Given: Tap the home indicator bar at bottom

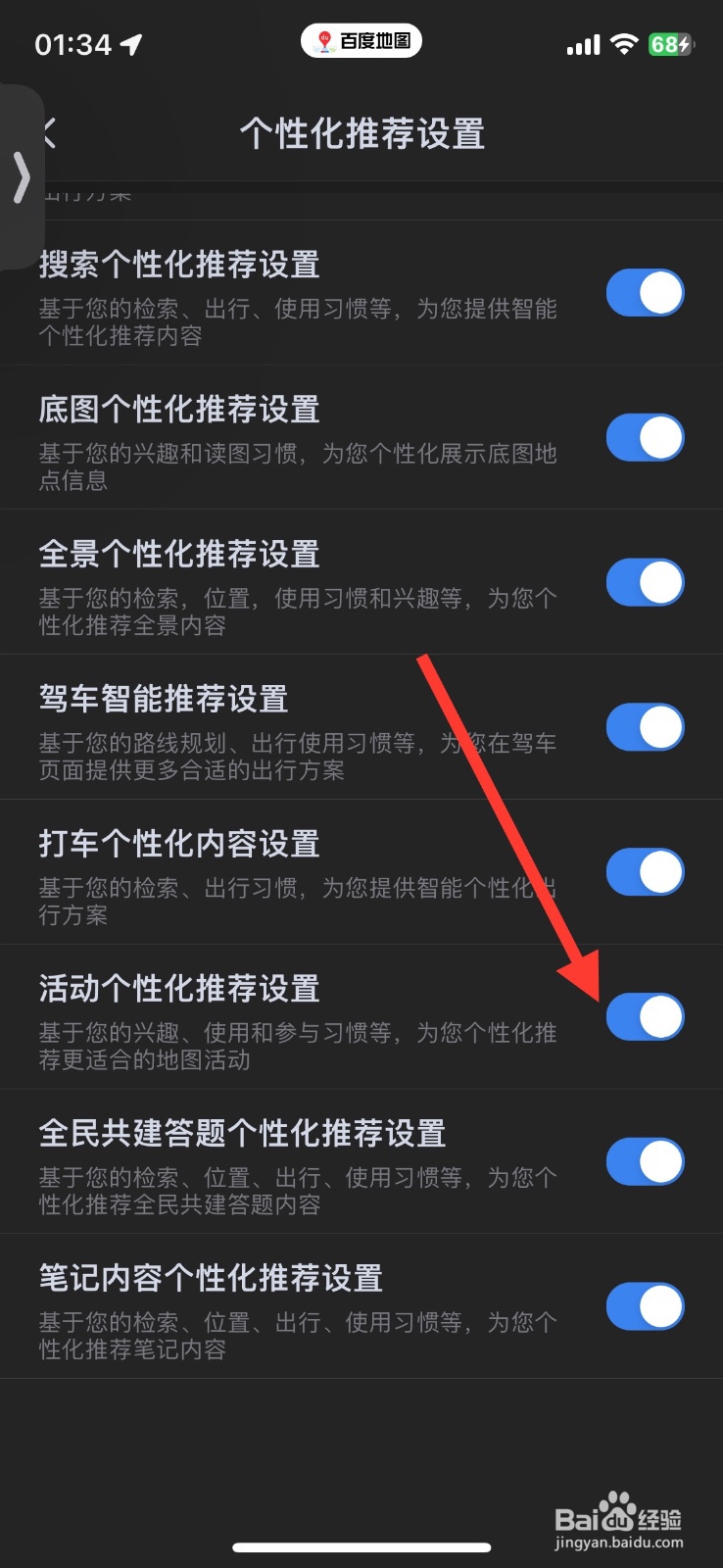Looking at the screenshot, I should tap(361, 1546).
